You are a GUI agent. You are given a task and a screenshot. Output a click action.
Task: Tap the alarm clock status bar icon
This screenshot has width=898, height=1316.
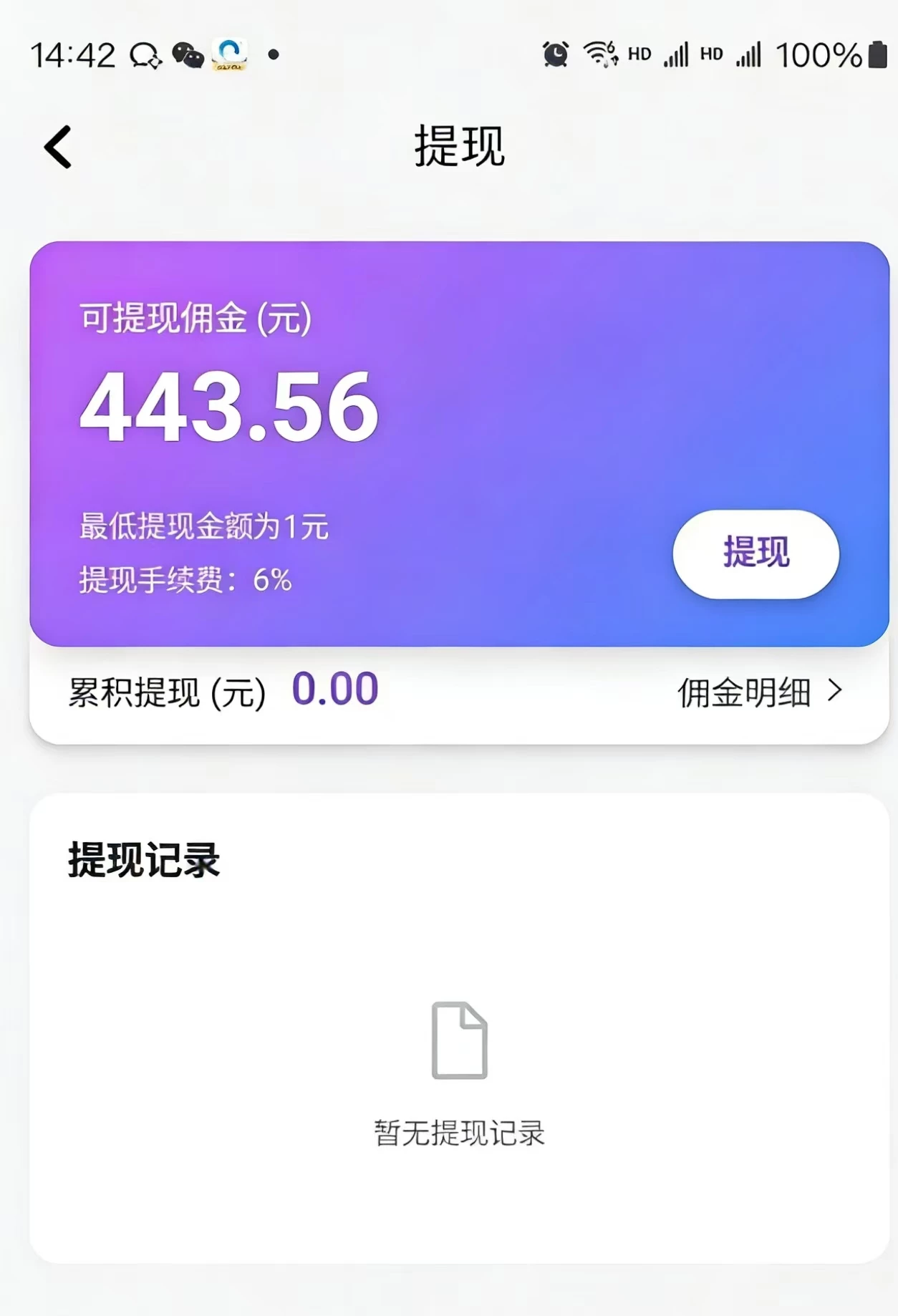point(555,53)
